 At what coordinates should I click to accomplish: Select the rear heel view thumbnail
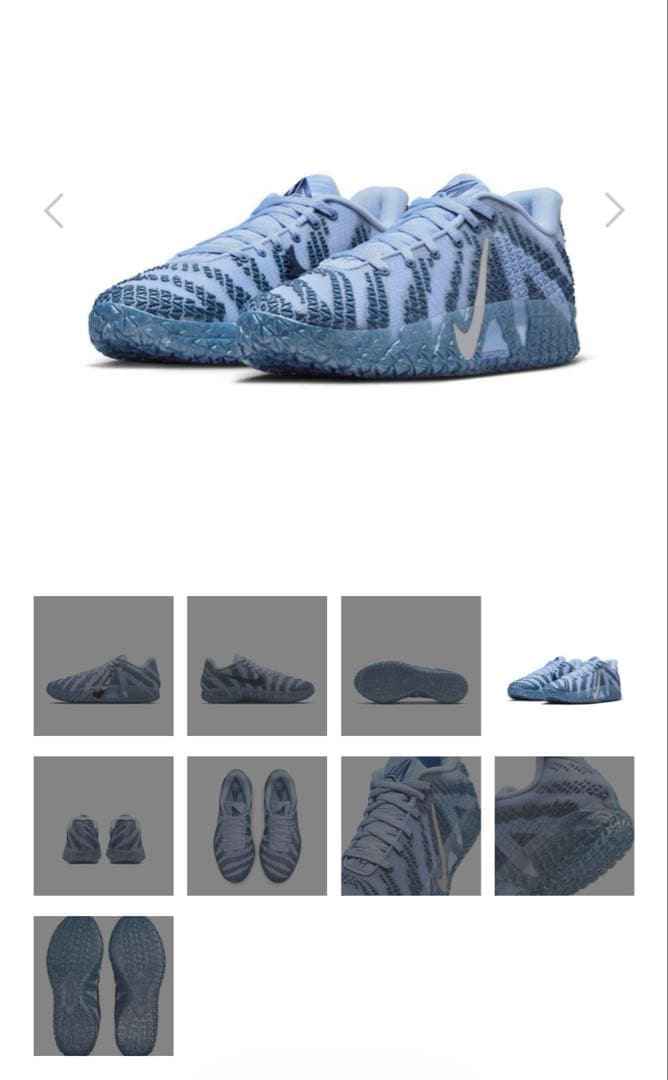103,826
